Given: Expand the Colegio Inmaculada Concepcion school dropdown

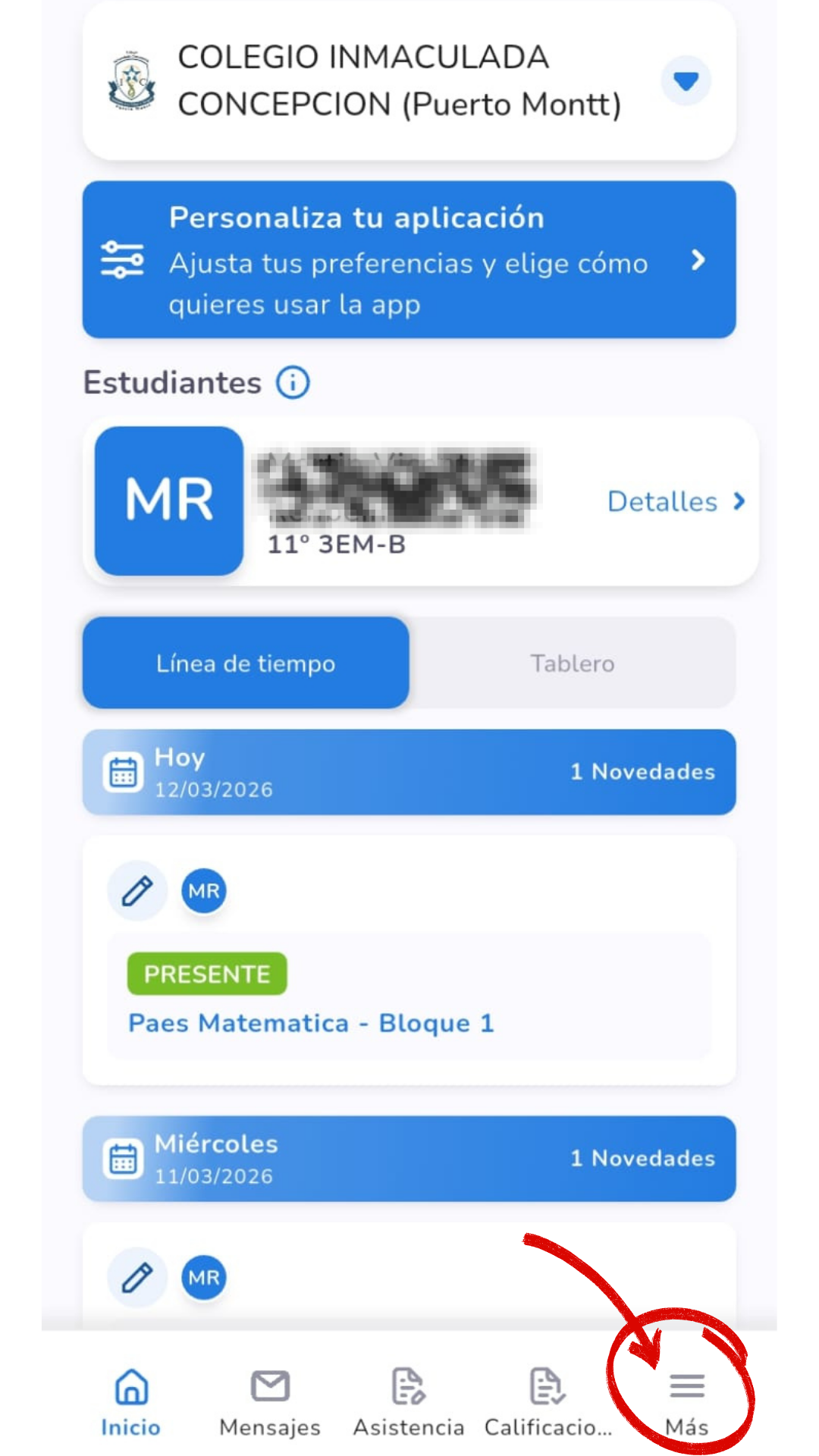Looking at the screenshot, I should [686, 80].
